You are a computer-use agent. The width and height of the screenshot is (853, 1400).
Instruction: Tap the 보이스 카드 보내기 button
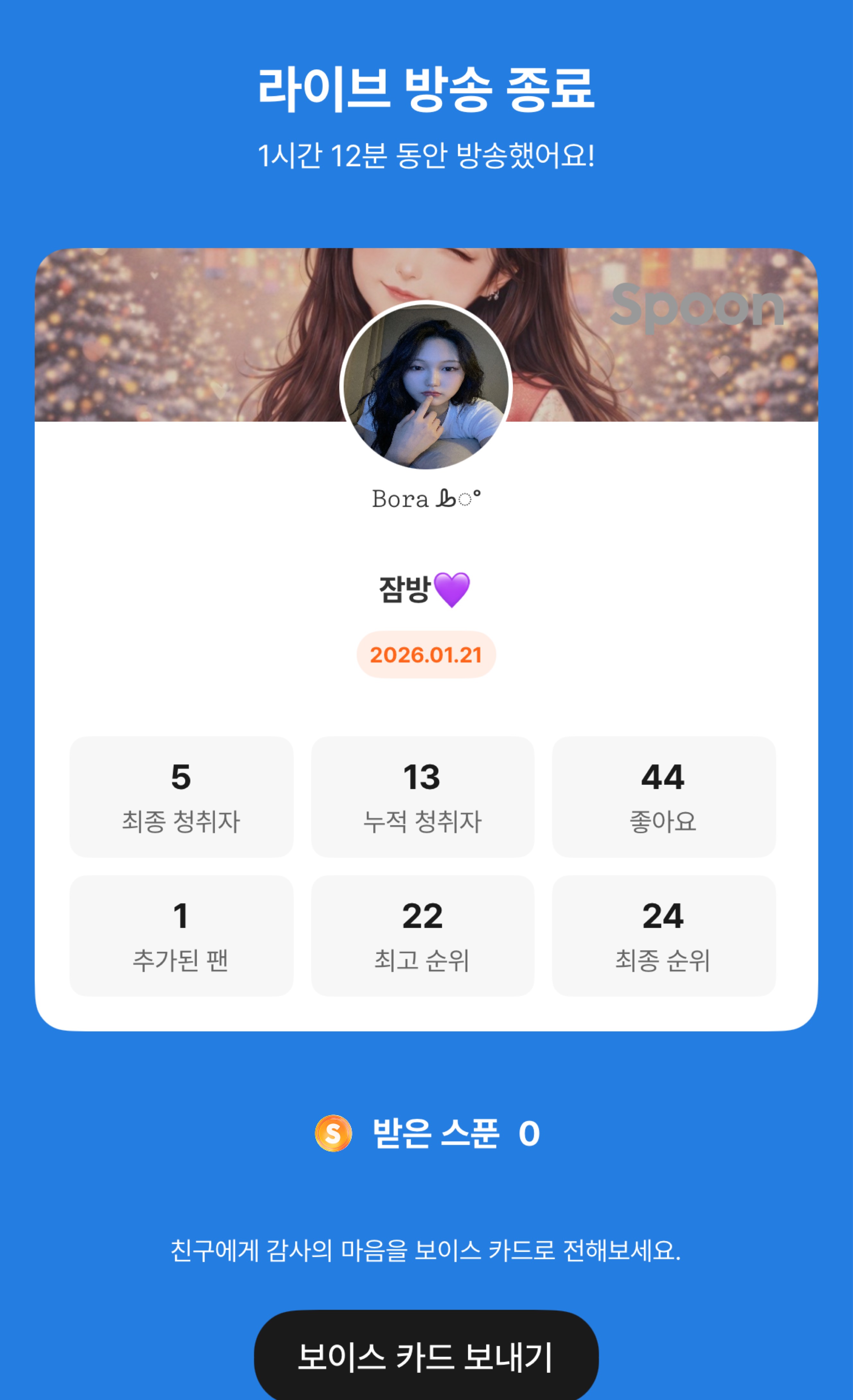426,1357
